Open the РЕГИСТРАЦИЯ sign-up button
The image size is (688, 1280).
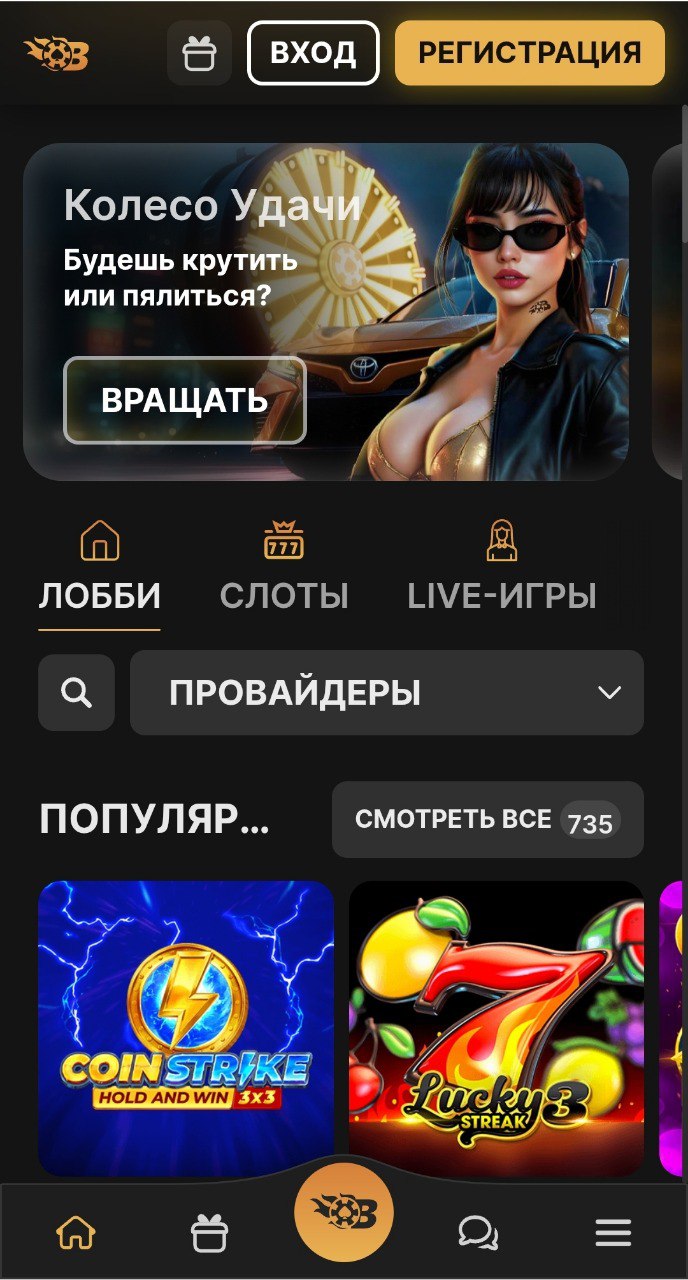529,53
